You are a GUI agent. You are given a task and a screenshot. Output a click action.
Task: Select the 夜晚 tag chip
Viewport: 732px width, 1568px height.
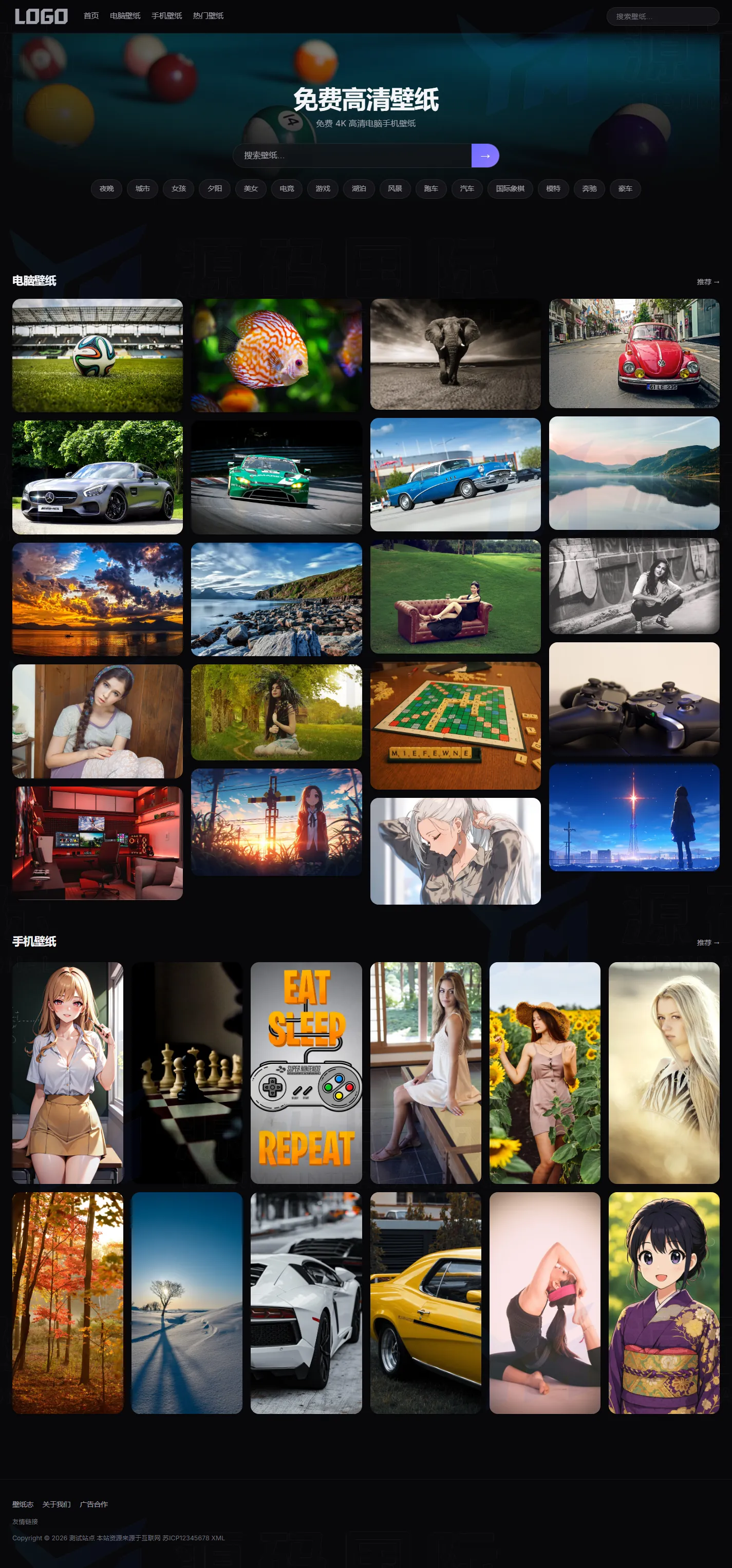(106, 189)
